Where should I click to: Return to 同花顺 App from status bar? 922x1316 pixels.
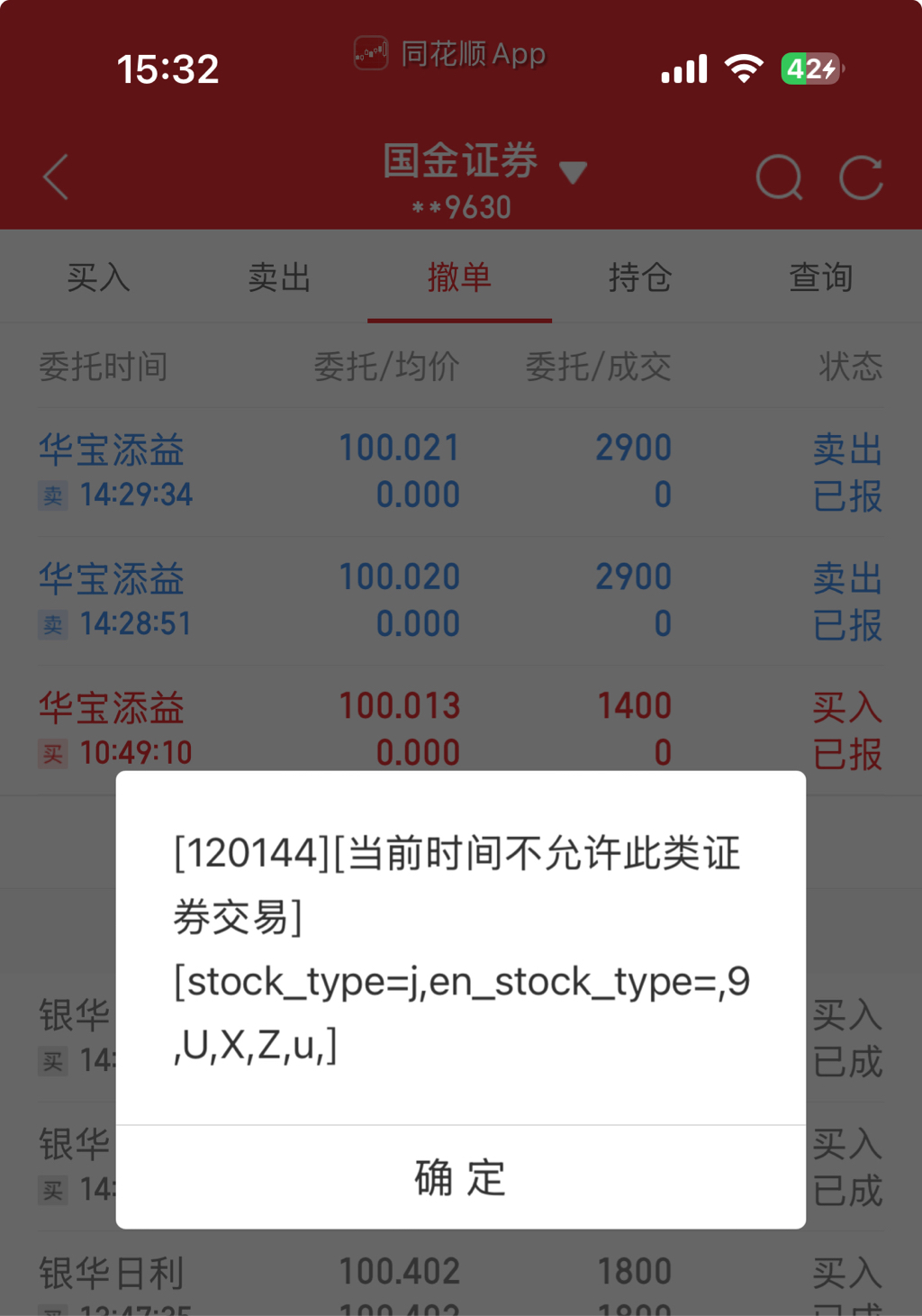click(450, 54)
